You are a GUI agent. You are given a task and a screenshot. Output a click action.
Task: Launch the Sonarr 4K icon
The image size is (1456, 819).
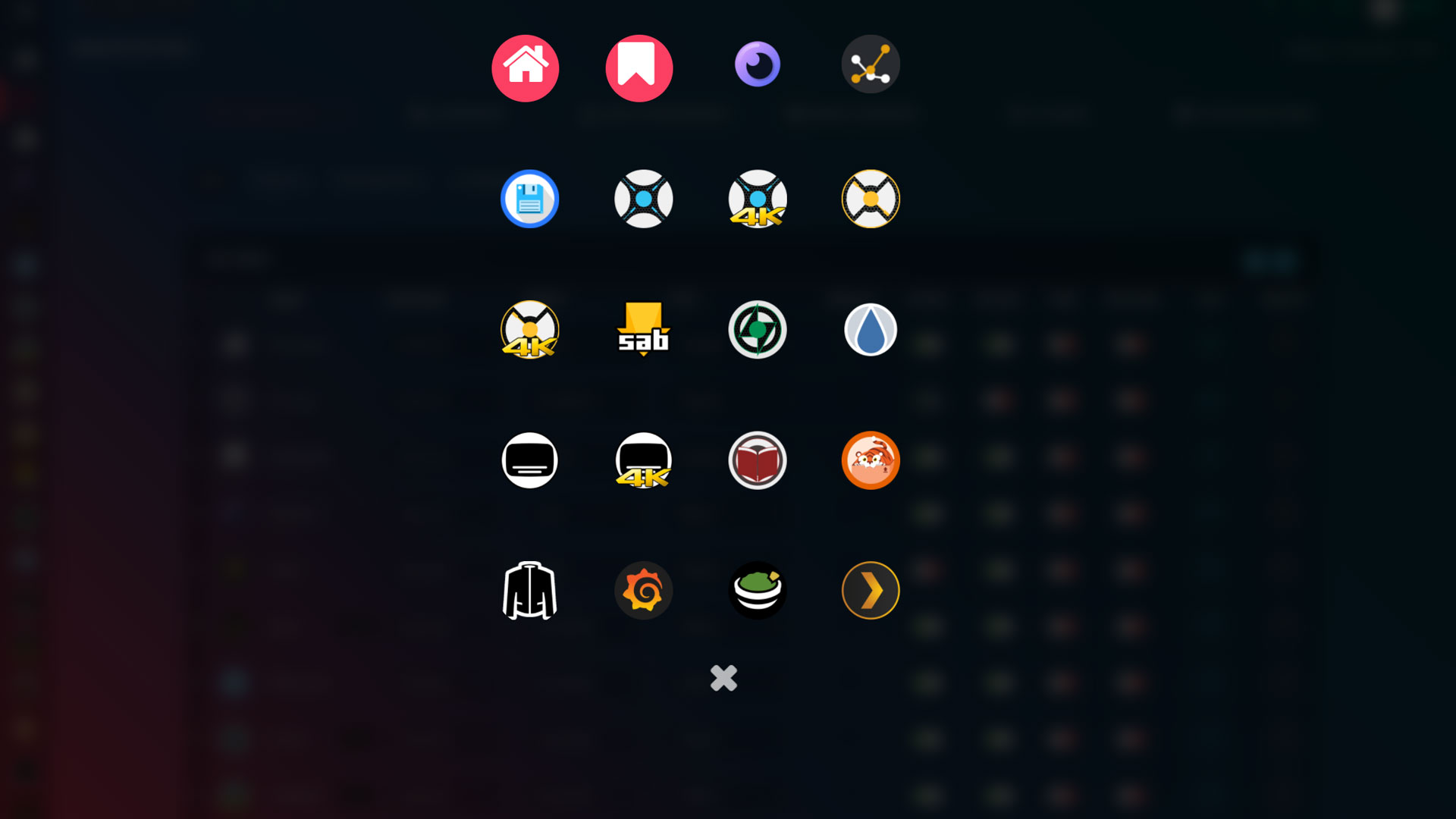tap(757, 199)
